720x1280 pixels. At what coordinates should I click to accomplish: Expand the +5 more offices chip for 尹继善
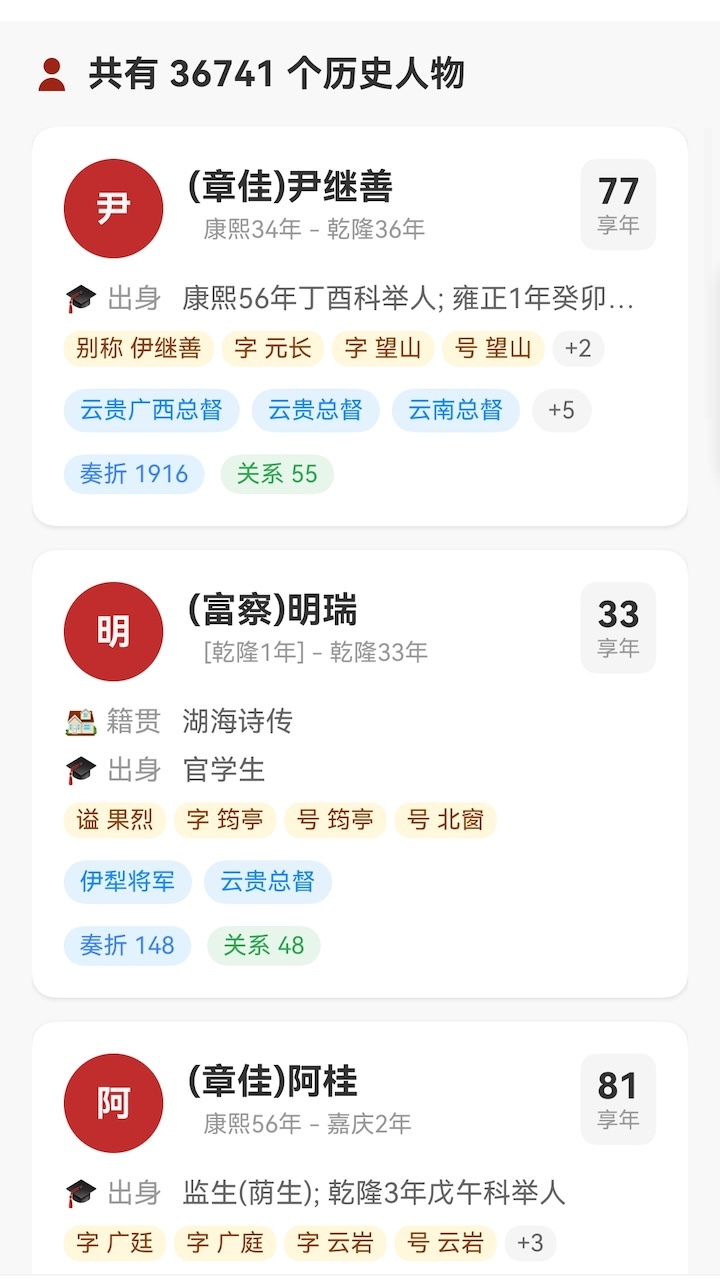pos(561,410)
